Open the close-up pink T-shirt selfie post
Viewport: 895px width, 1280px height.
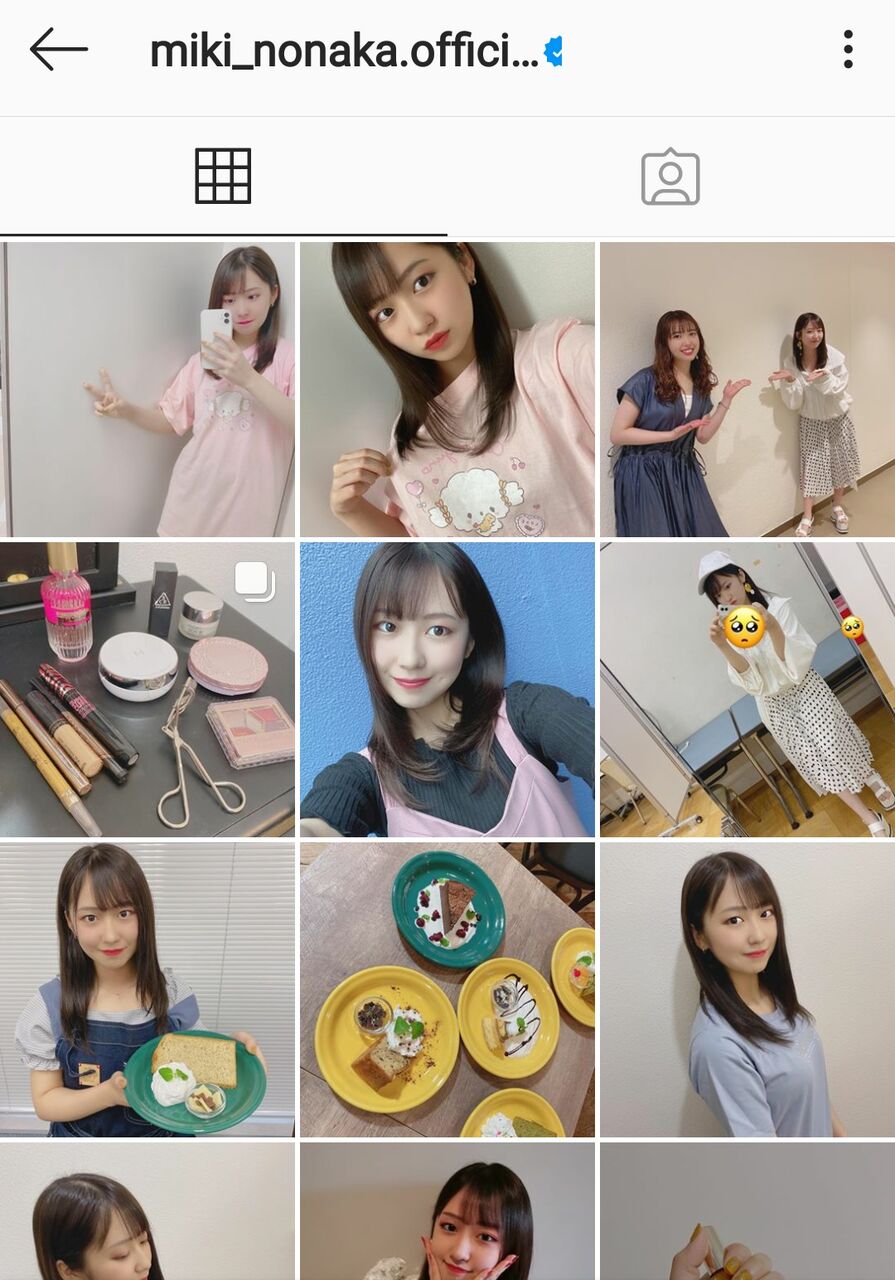447,389
